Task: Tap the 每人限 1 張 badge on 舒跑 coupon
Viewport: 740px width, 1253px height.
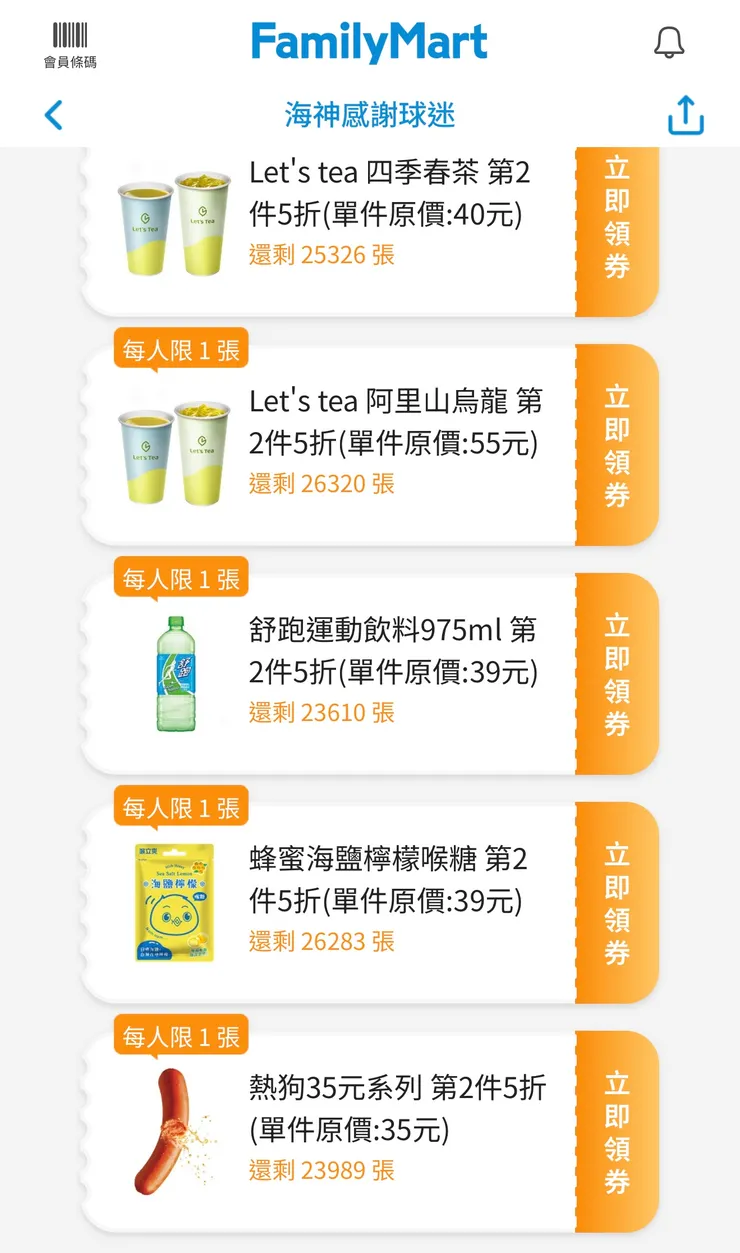Action: point(181,578)
